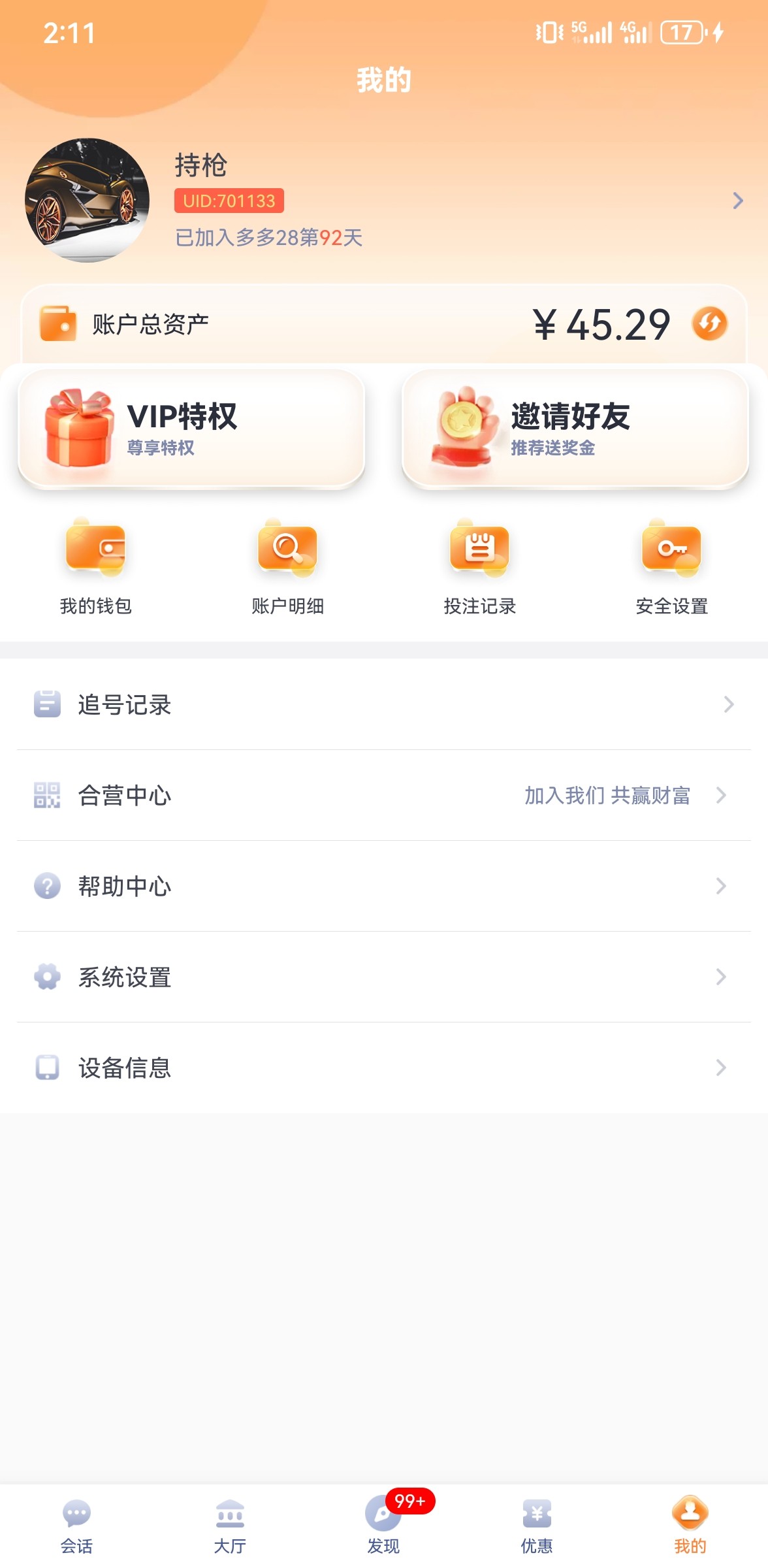Open 系统设置

[x=384, y=977]
